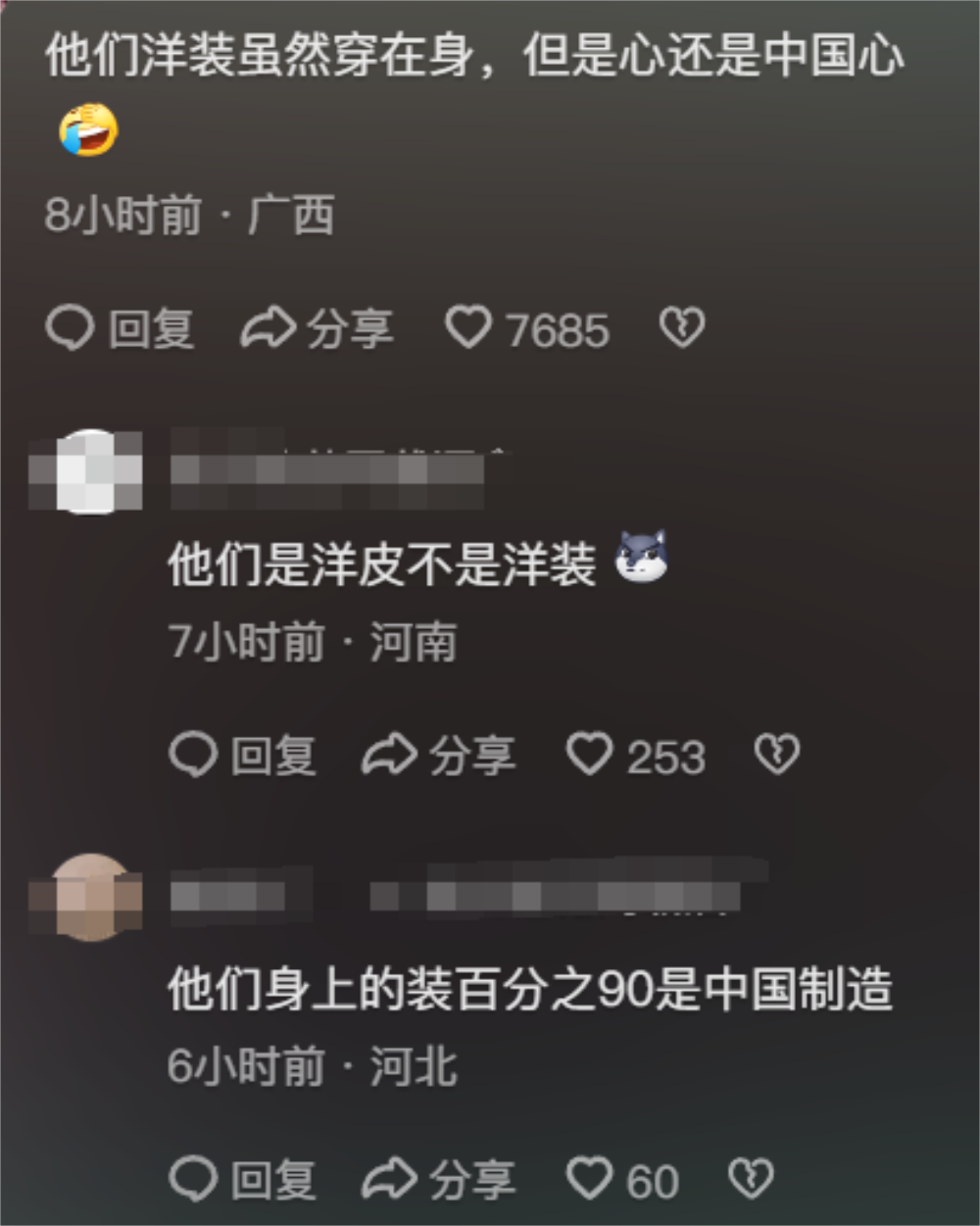Dislike the comment with 7685 likes
The width and height of the screenshot is (980, 1226).
click(x=682, y=327)
